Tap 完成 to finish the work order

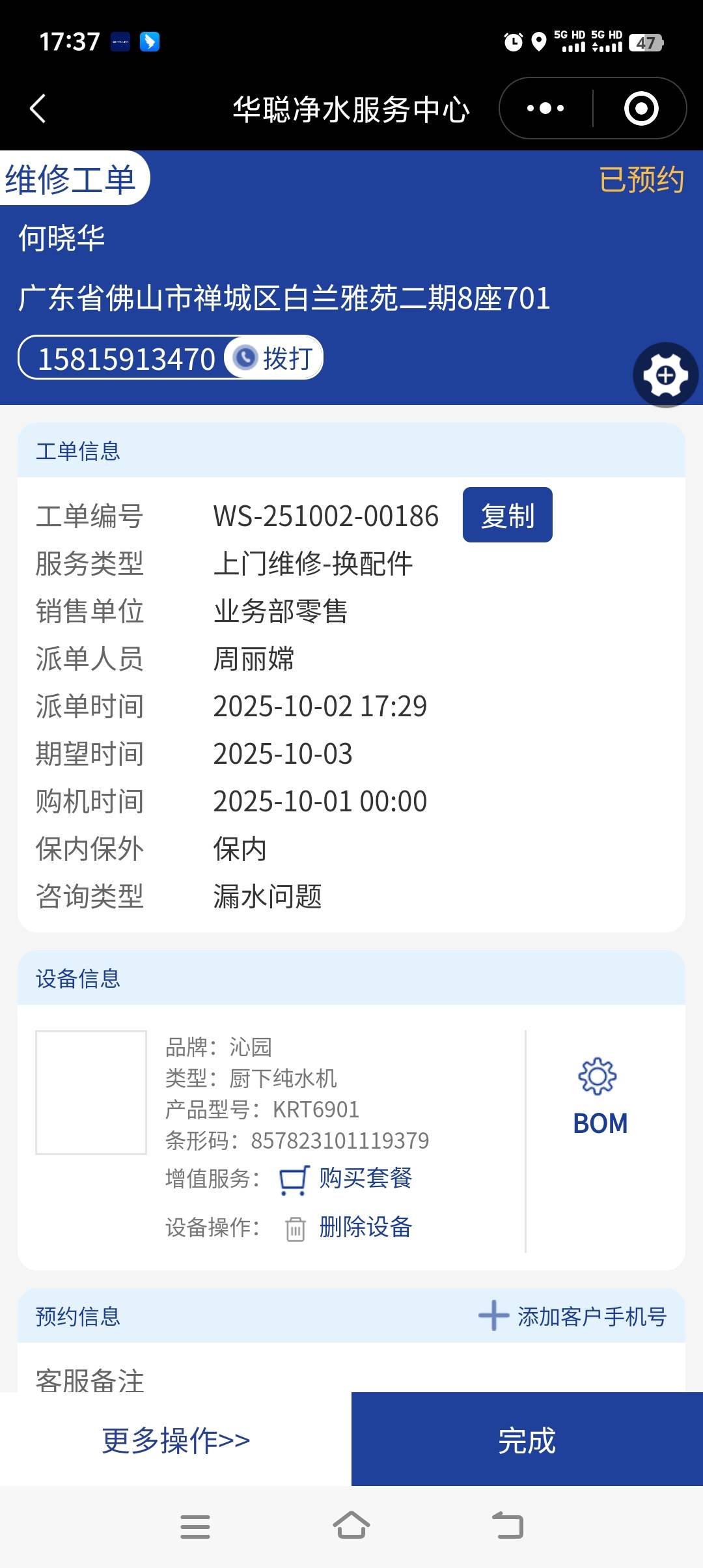click(x=527, y=1440)
